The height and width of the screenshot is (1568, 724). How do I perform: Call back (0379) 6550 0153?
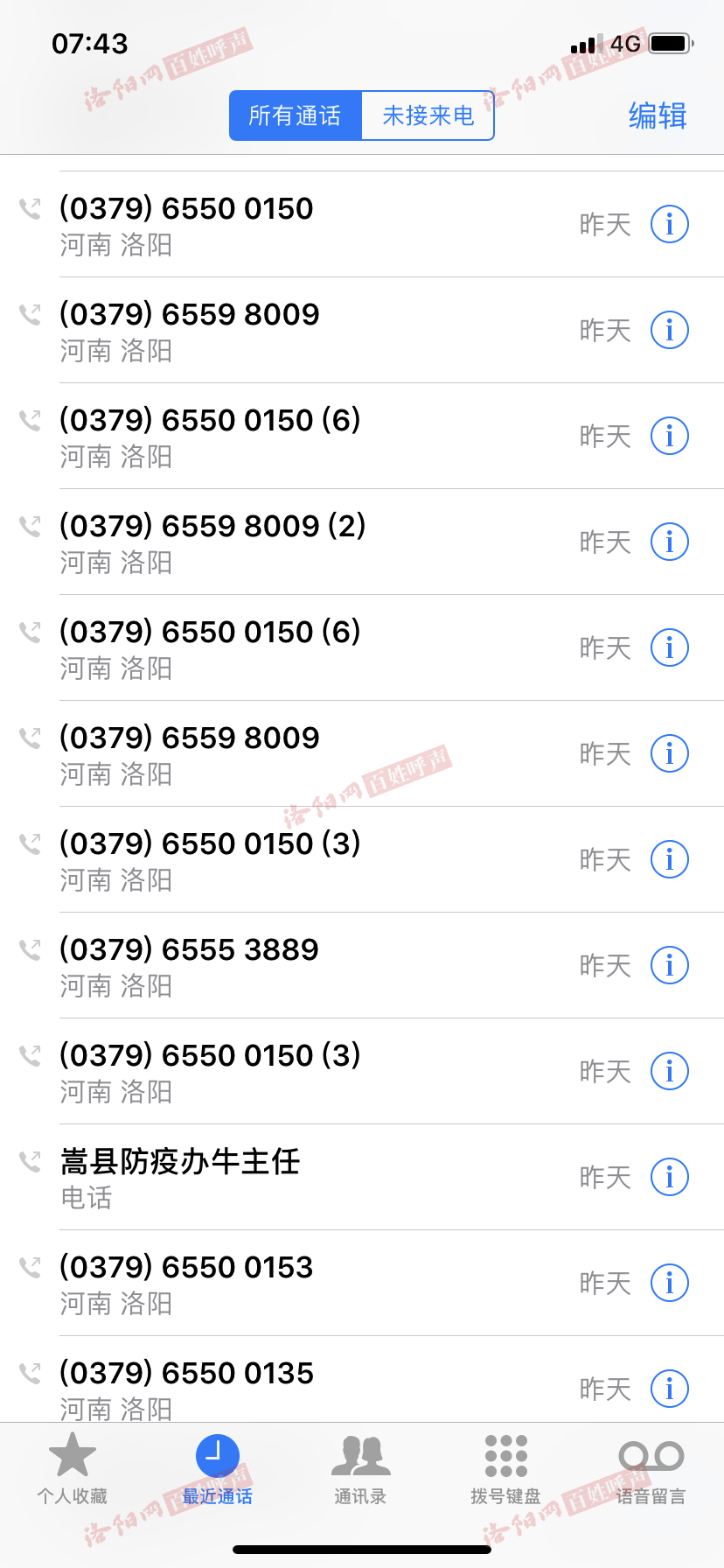pyautogui.click(x=362, y=1283)
